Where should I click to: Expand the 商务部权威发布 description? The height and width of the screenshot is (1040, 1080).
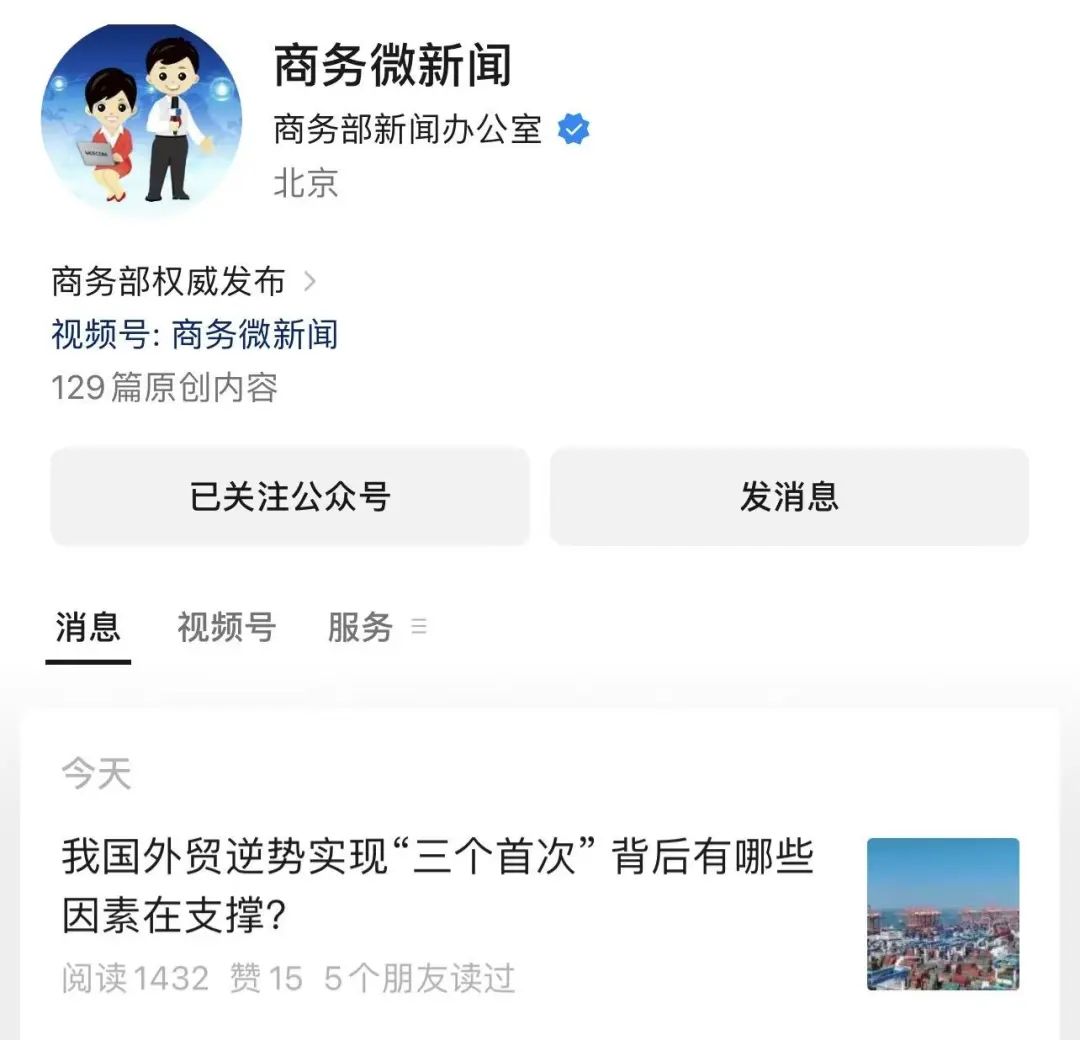point(183,282)
